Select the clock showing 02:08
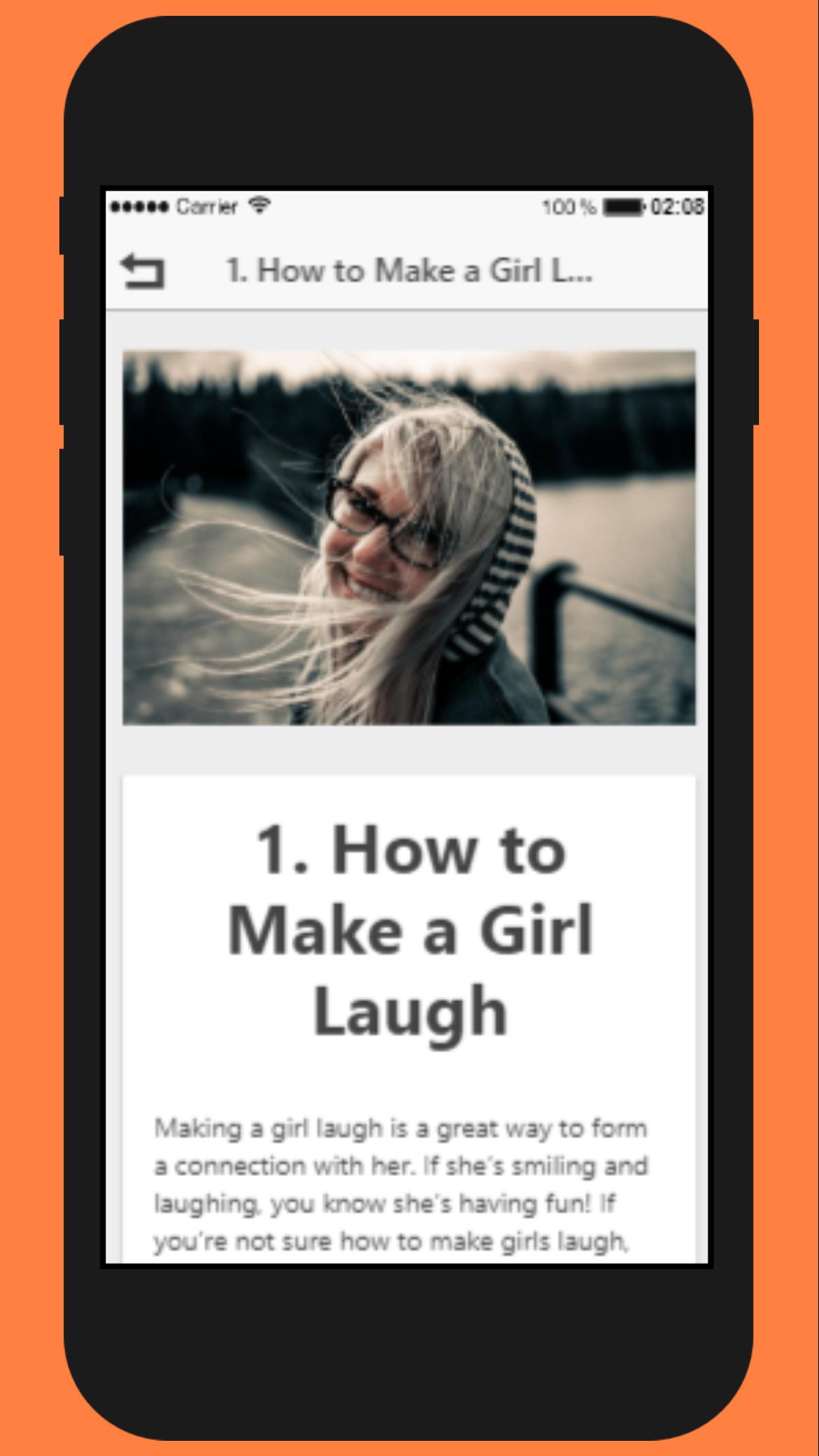Screen dimensions: 819x1456 (679, 206)
